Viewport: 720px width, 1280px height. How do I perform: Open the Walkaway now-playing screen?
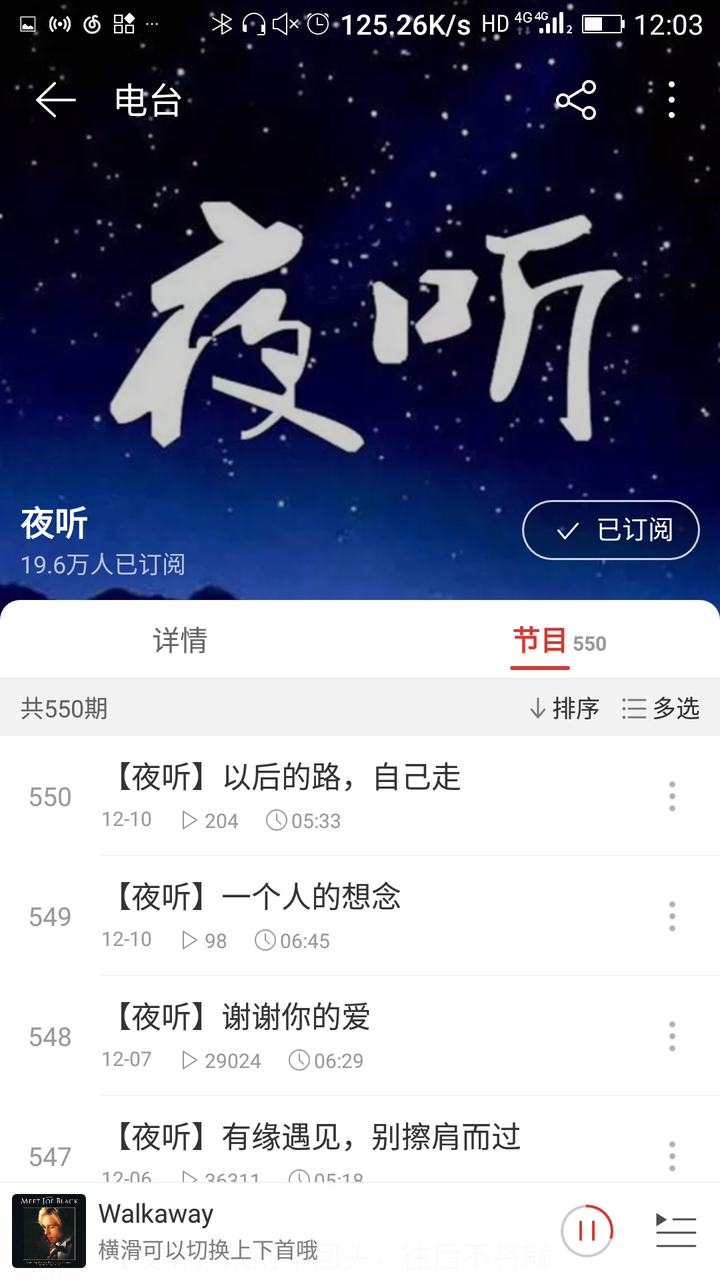point(250,1231)
